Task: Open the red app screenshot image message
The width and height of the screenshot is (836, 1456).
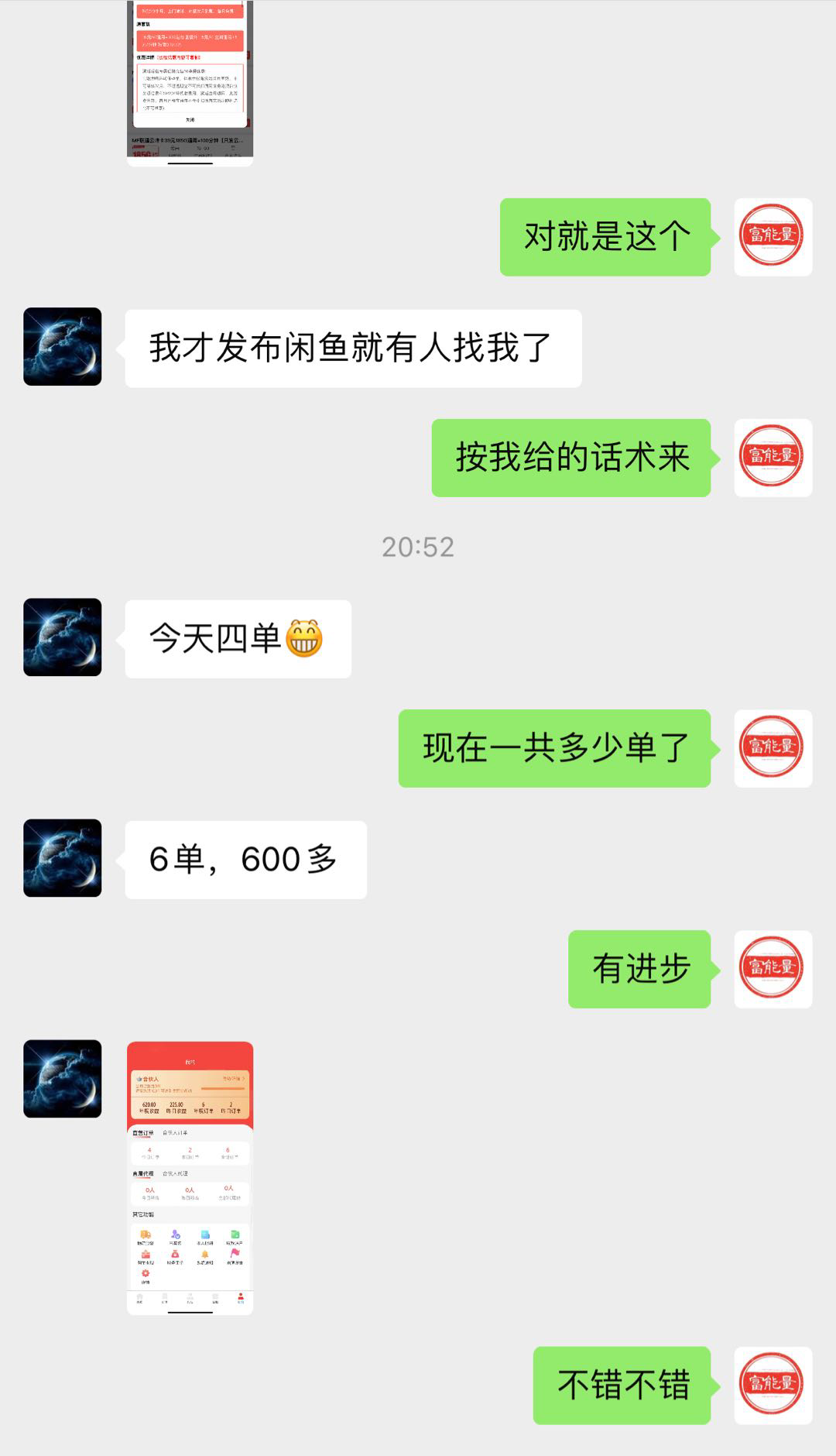Action: coord(190,1177)
